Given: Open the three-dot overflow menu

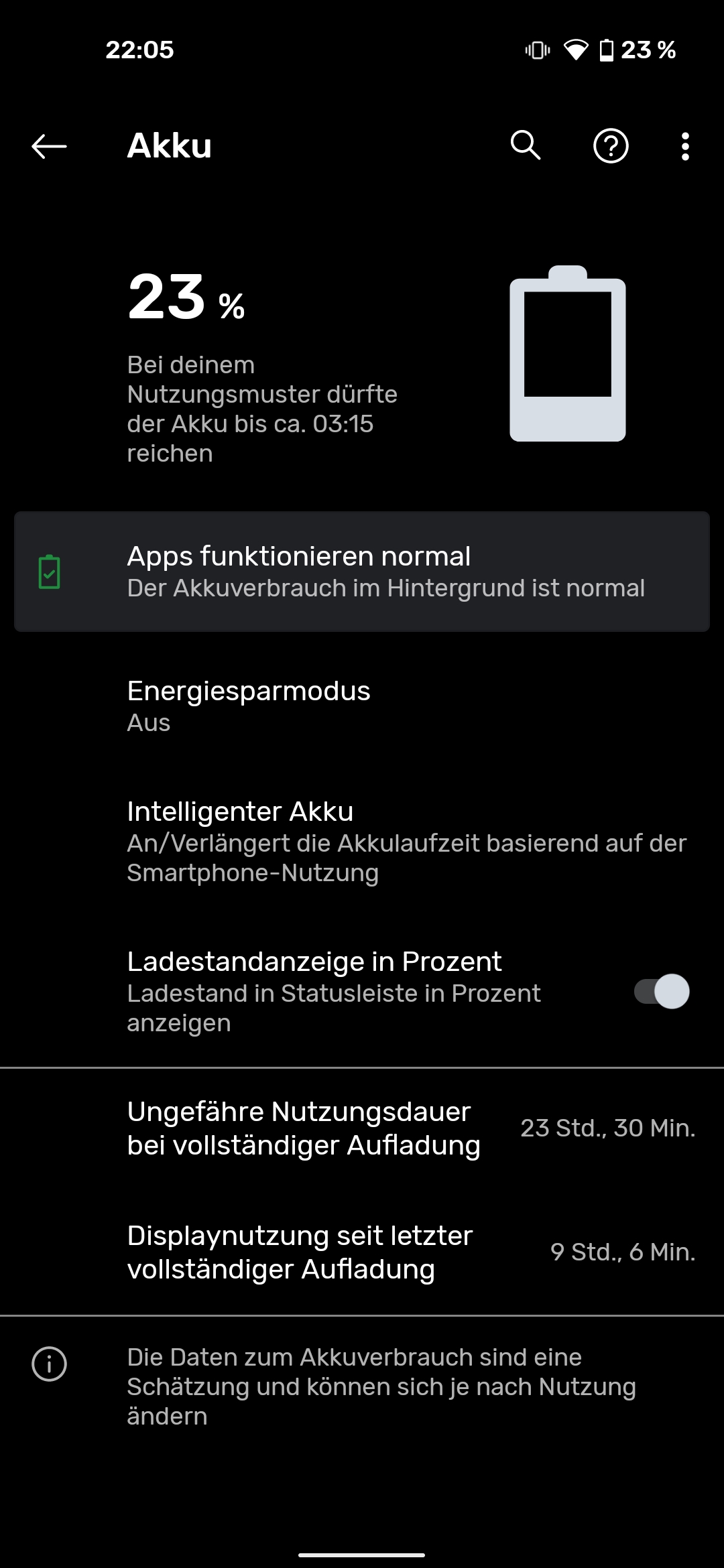Looking at the screenshot, I should click(x=684, y=146).
